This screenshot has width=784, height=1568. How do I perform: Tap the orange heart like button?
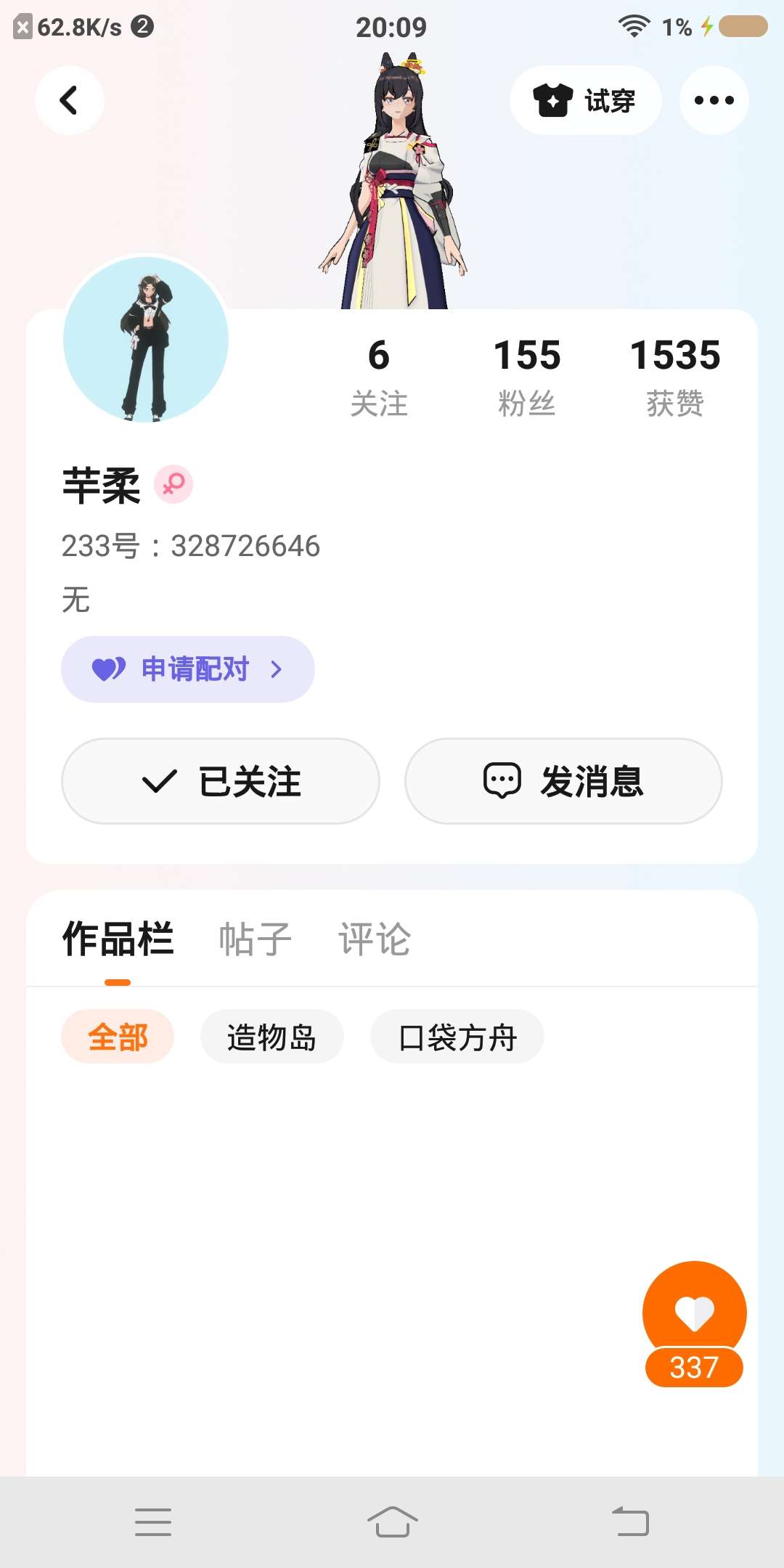[x=694, y=1314]
